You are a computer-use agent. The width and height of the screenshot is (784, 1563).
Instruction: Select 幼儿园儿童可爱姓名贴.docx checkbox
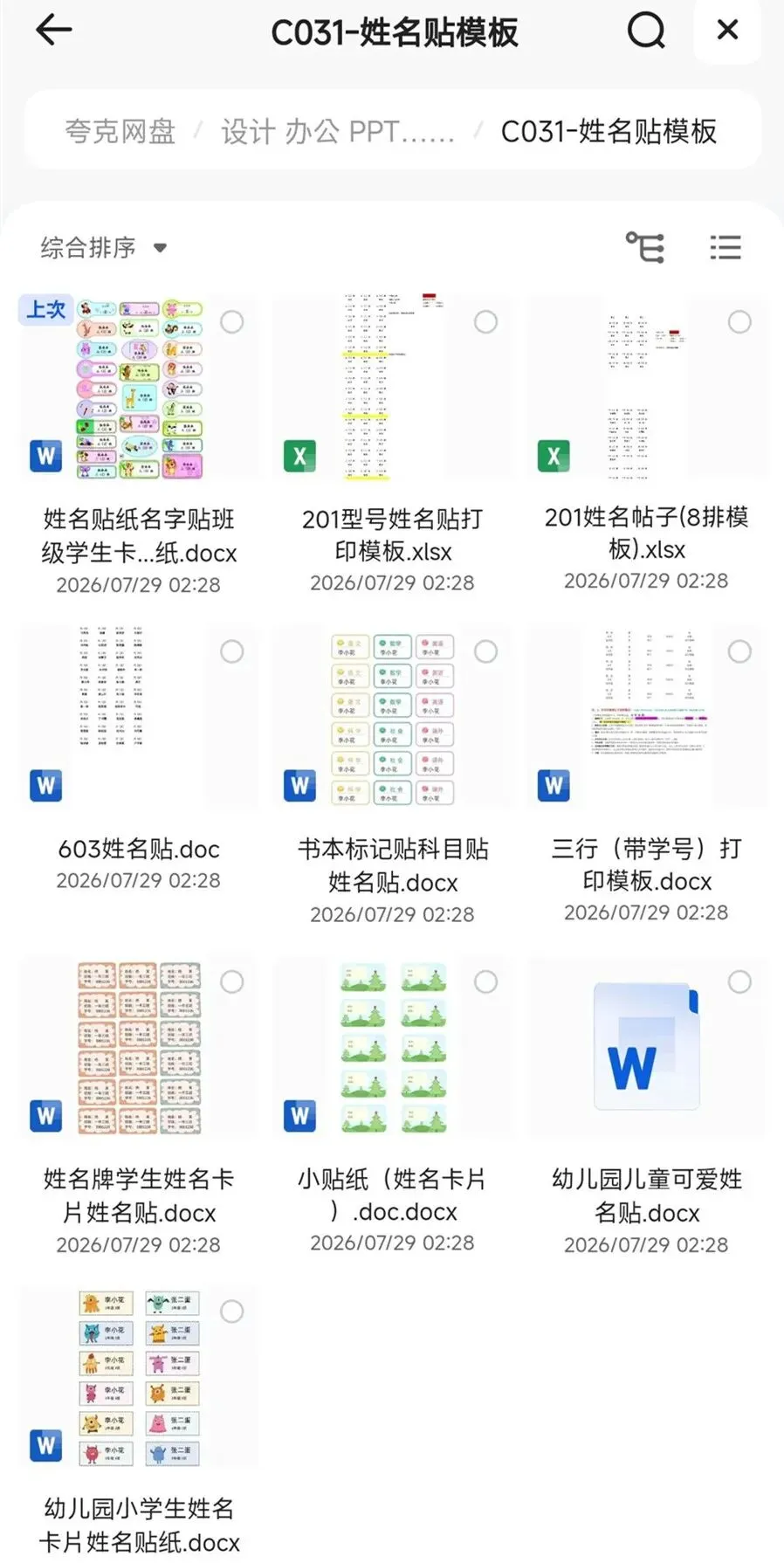[739, 981]
